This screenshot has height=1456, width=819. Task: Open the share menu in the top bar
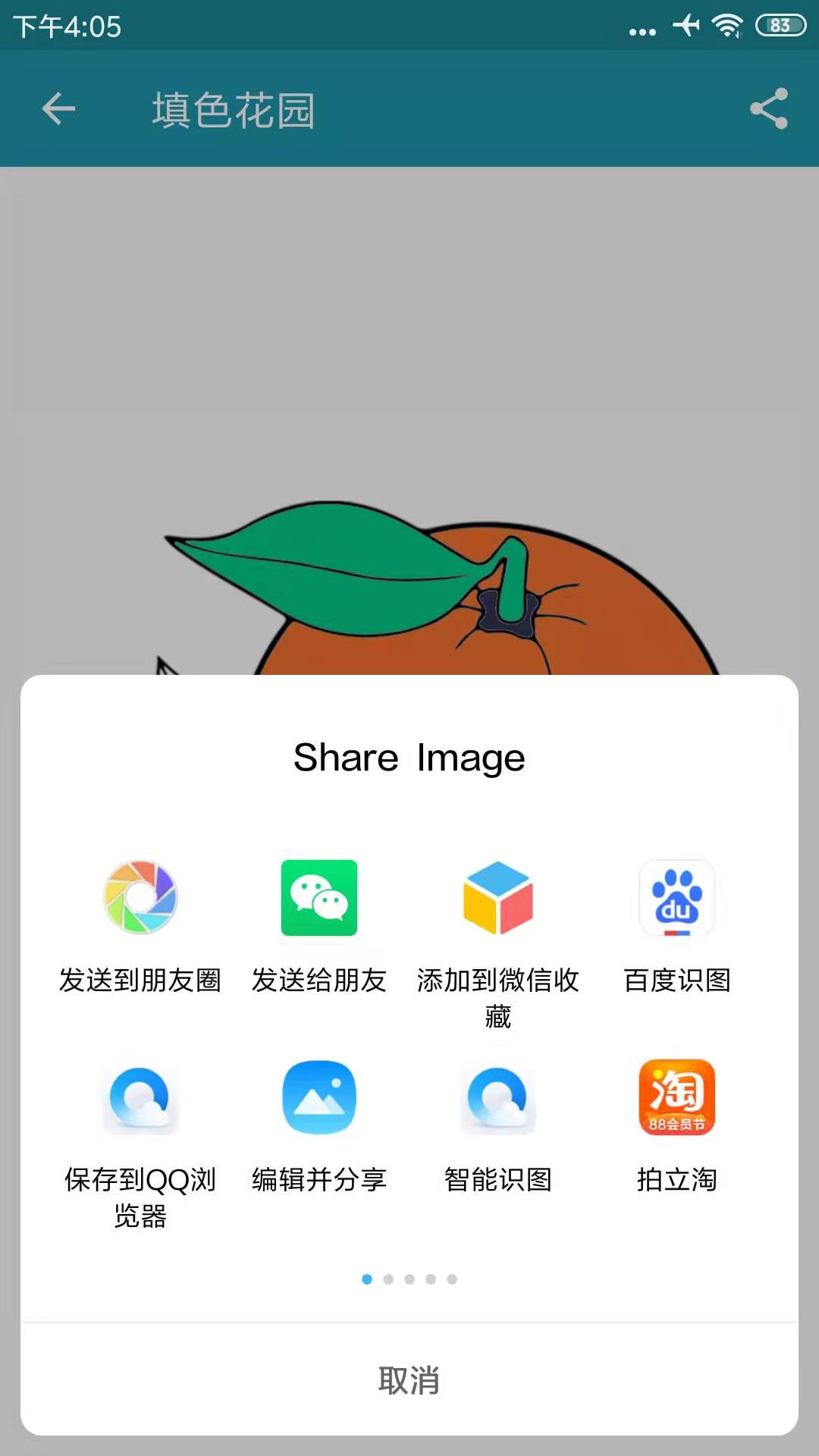769,109
